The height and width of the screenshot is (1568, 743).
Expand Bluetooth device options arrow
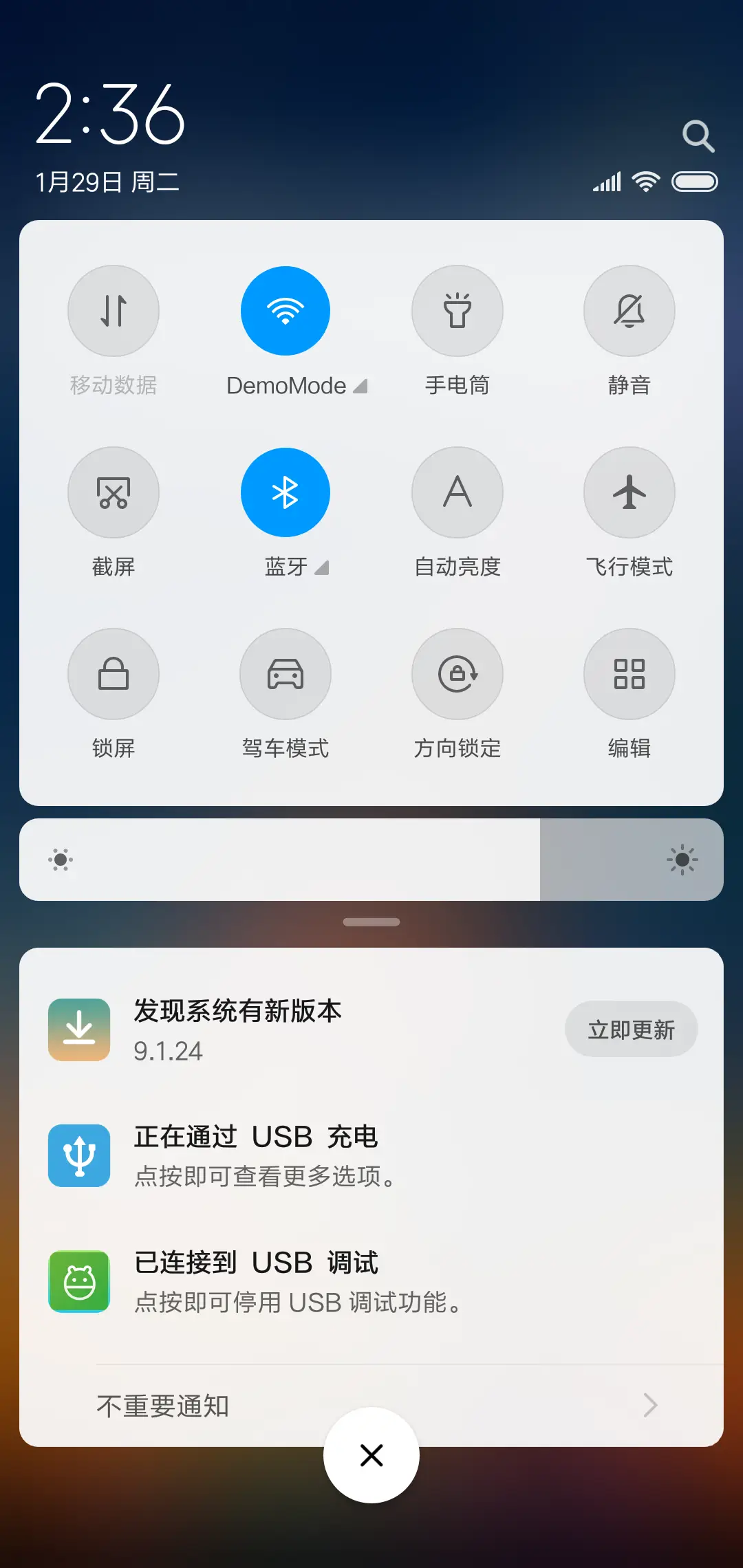point(322,567)
